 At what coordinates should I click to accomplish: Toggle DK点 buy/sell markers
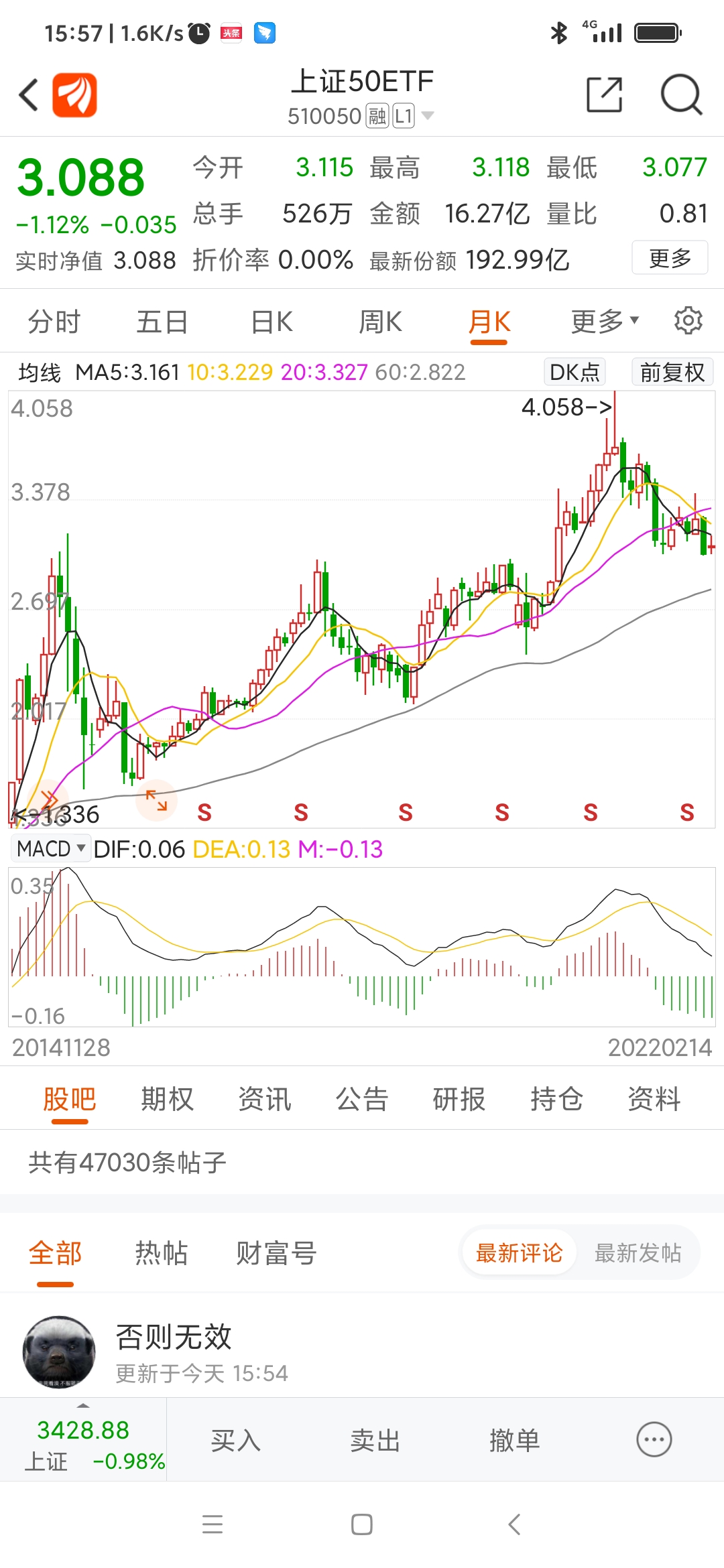coord(574,372)
